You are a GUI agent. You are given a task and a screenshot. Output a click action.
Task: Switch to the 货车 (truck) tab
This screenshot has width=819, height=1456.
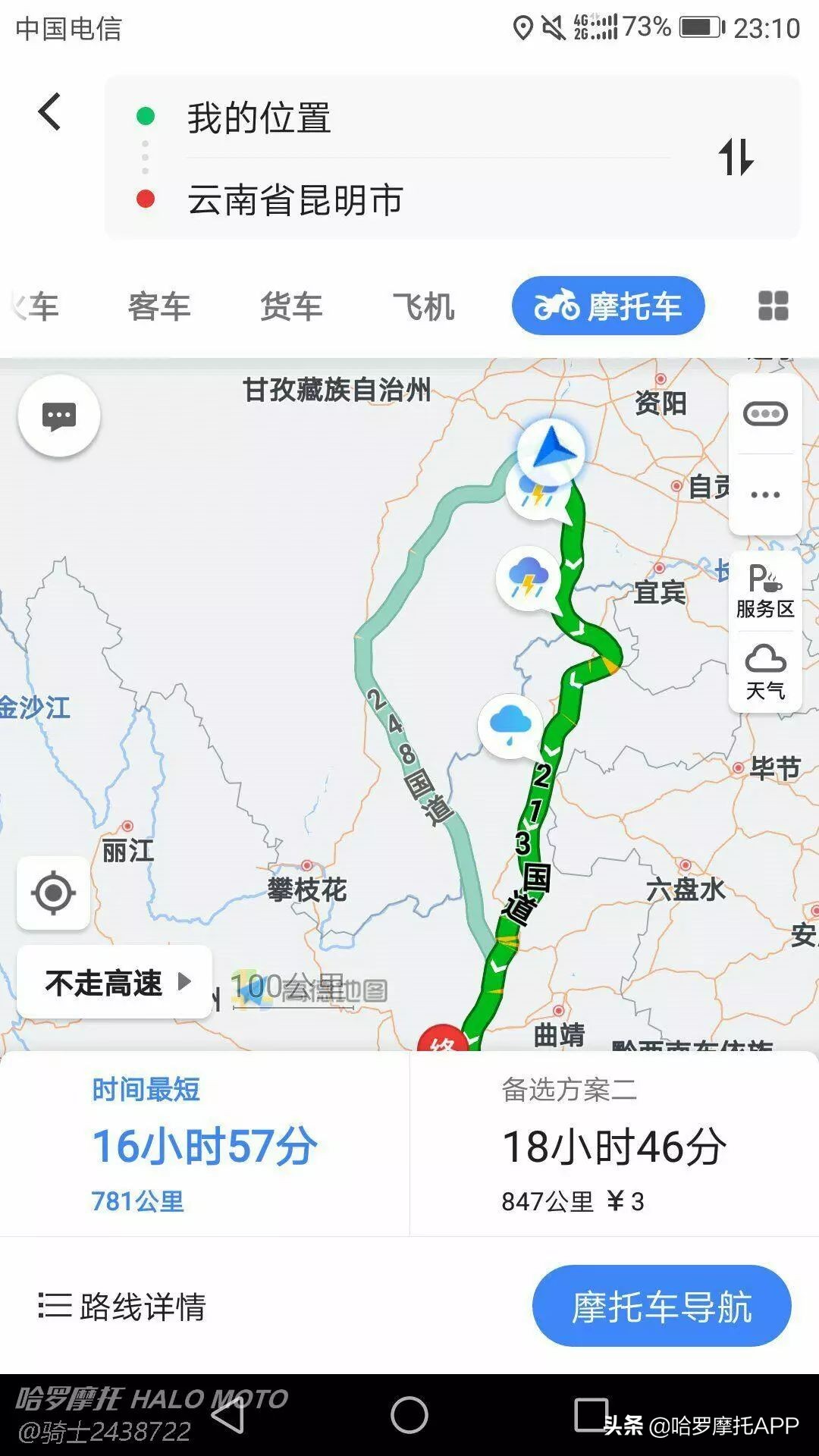(x=292, y=306)
